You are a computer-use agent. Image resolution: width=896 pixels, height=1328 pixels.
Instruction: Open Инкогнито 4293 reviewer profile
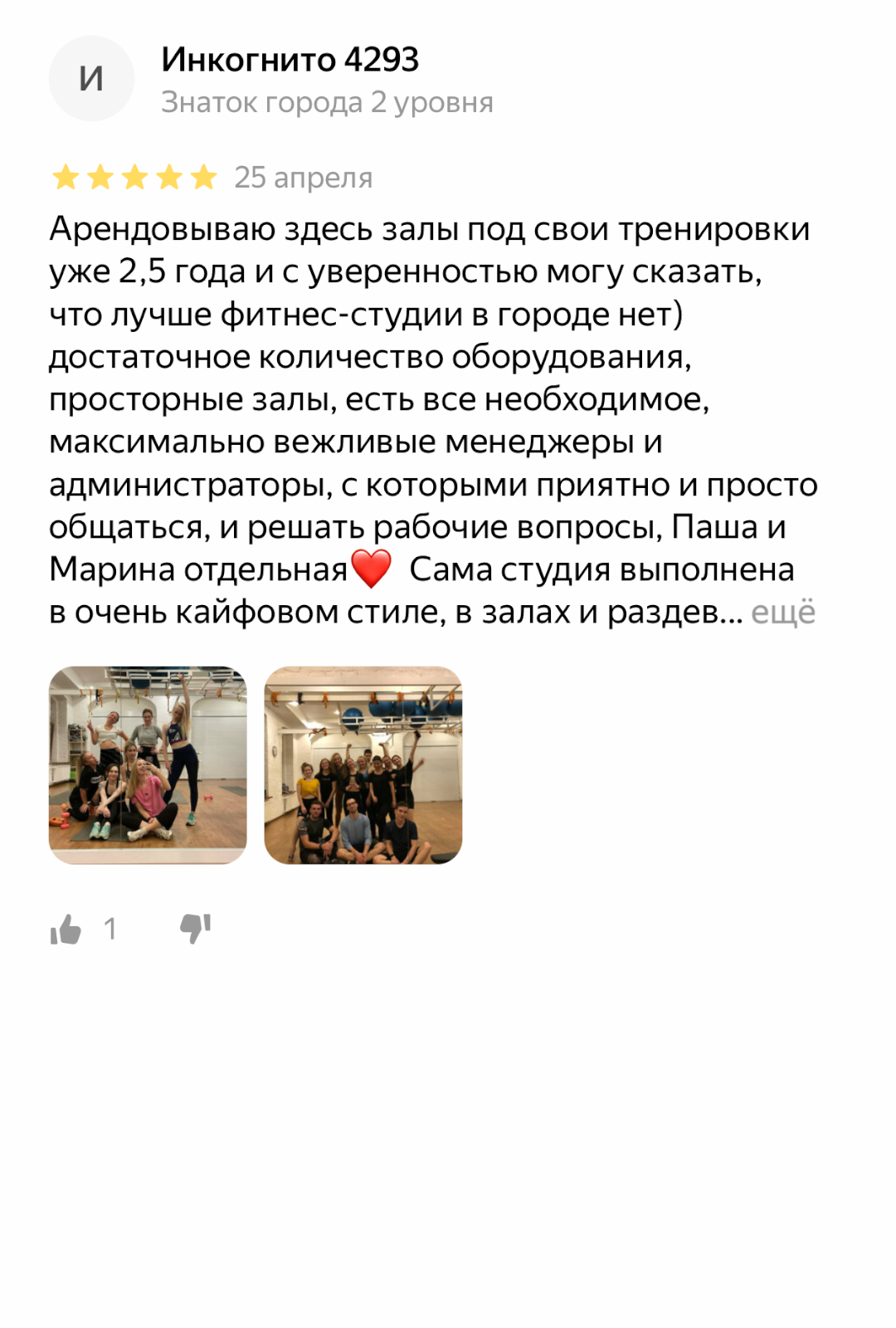290,61
